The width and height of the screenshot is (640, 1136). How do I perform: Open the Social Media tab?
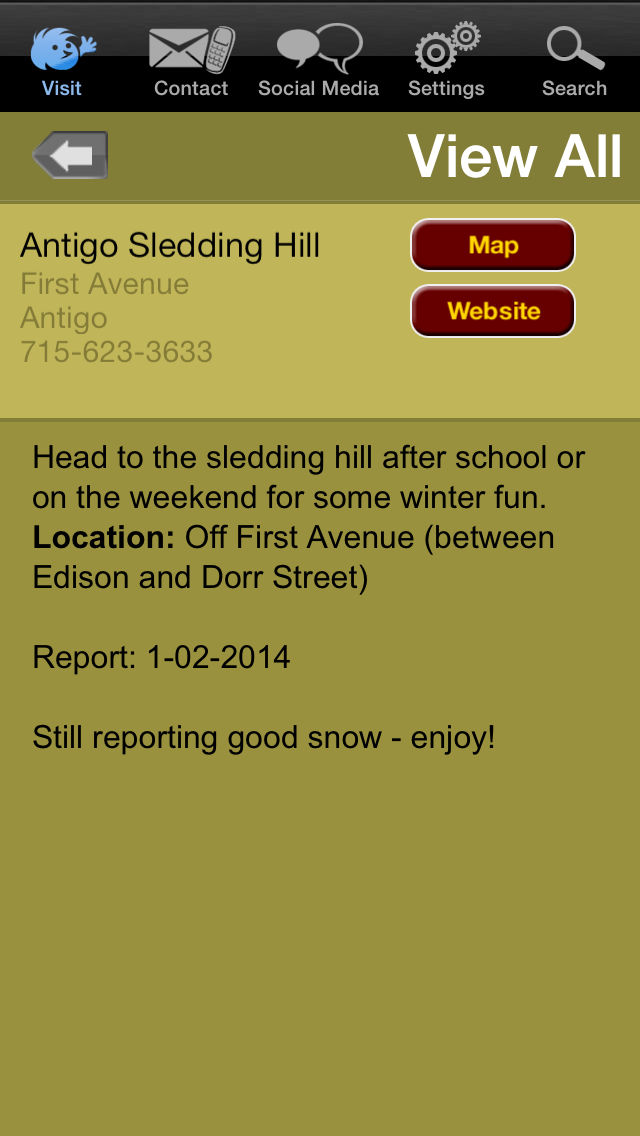pyautogui.click(x=319, y=61)
